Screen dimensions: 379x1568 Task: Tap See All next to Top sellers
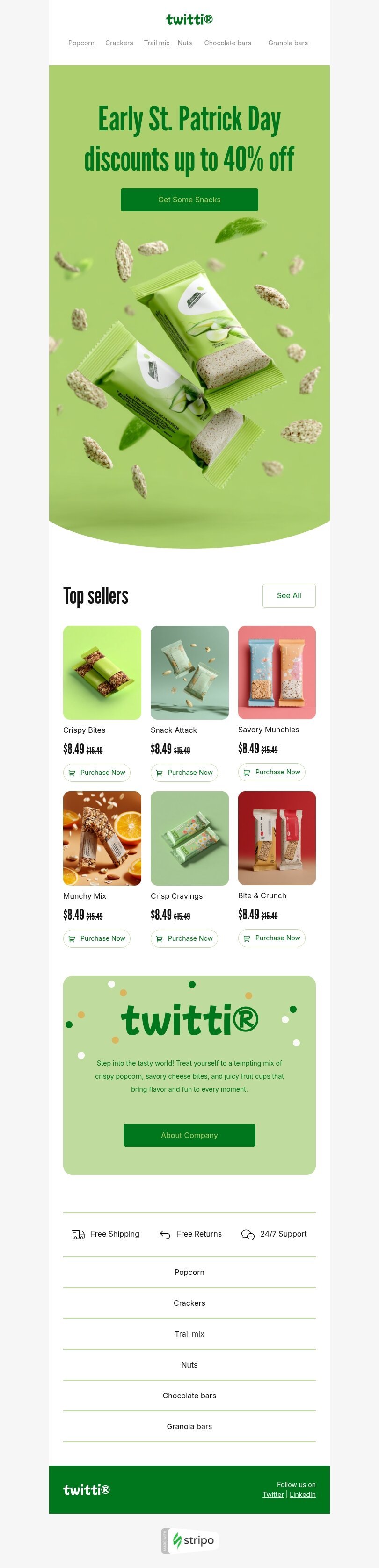click(289, 595)
